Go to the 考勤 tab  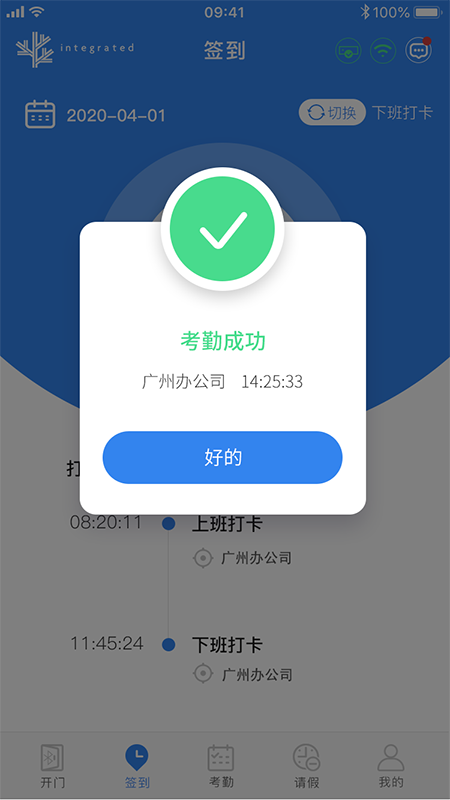point(221,766)
